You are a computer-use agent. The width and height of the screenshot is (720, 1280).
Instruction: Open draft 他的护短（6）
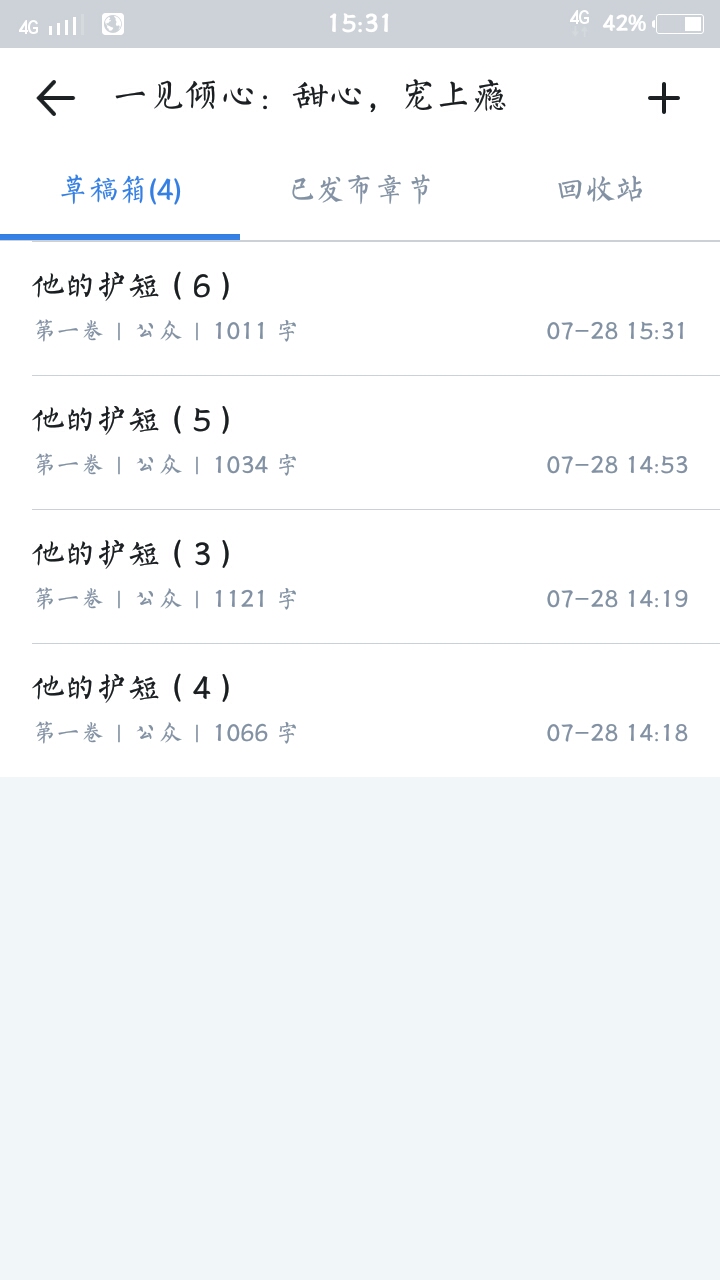click(360, 308)
